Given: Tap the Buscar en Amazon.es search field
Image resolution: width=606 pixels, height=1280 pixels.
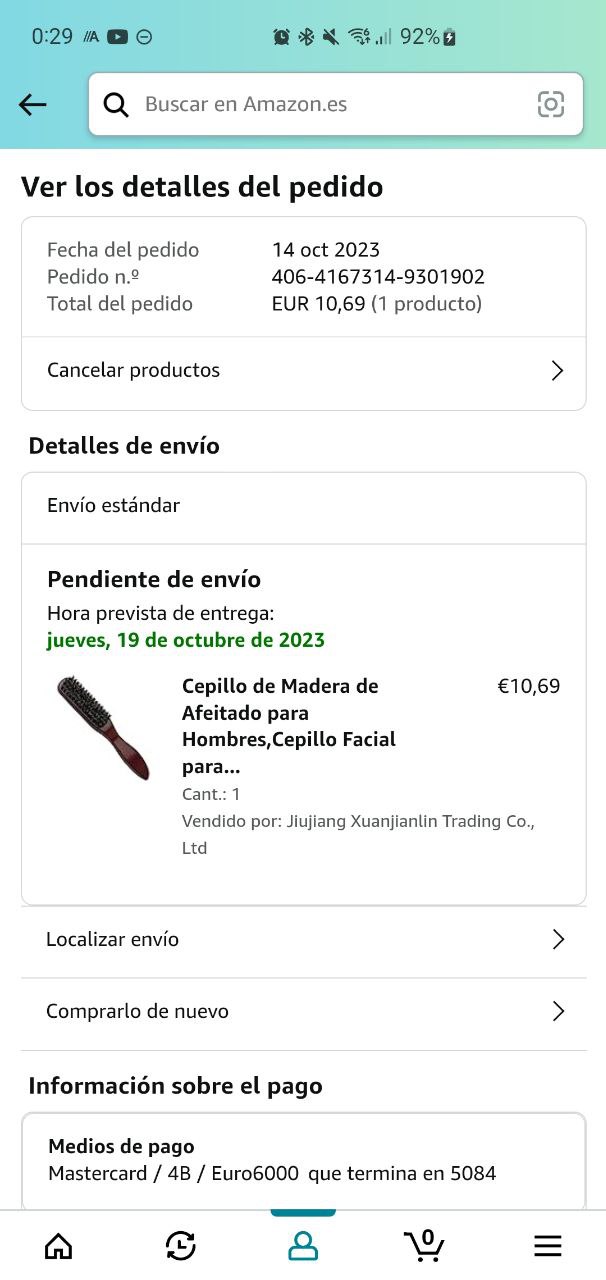Looking at the screenshot, I should pyautogui.click(x=320, y=104).
